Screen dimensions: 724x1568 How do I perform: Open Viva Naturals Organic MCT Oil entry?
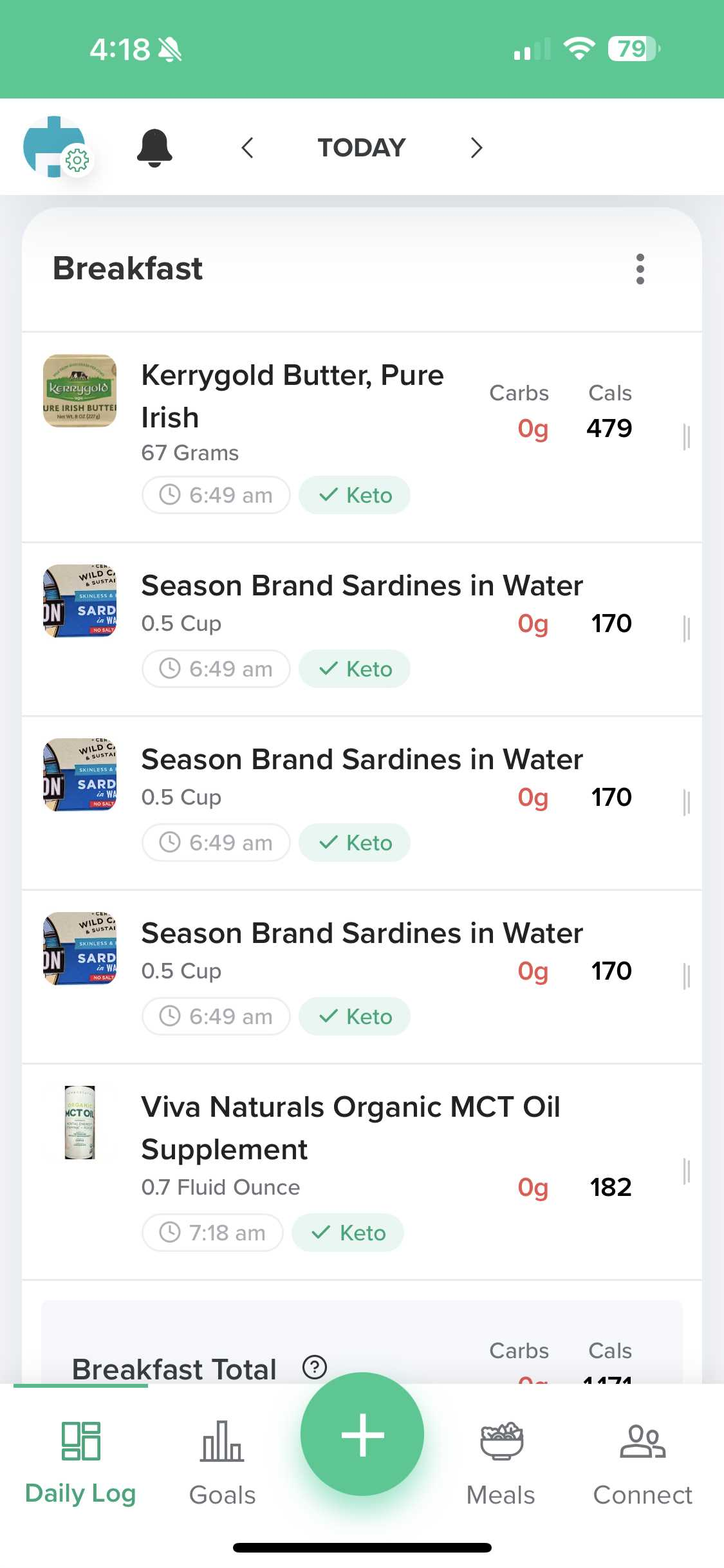coord(351,1128)
